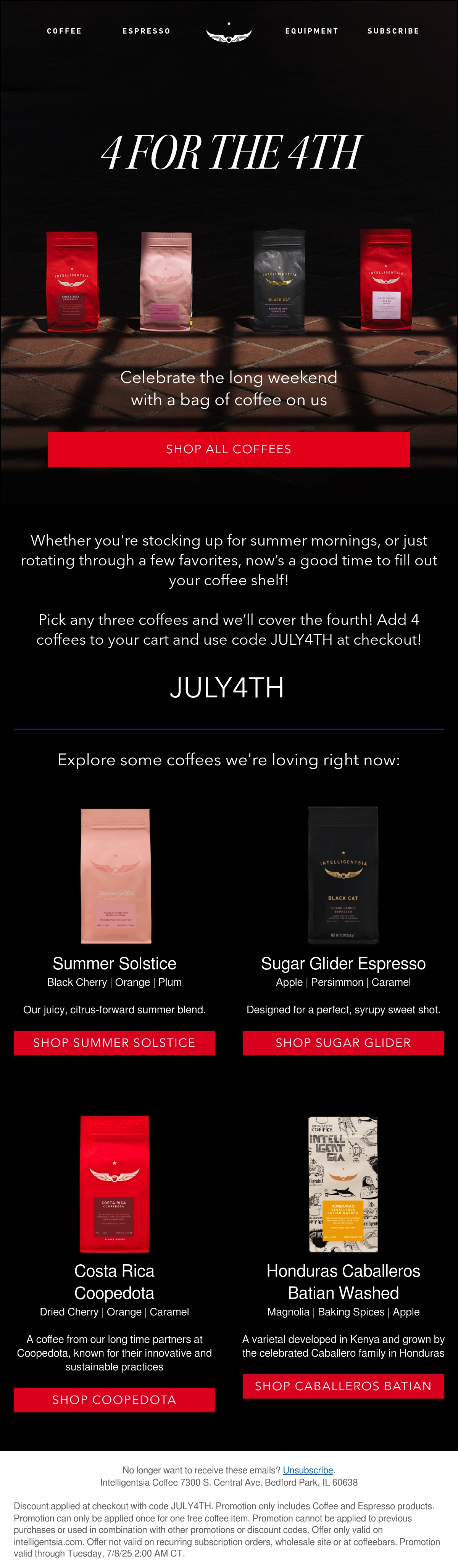This screenshot has height=1568, width=458.
Task: Open the Coffee navigation link
Action: pos(64,31)
